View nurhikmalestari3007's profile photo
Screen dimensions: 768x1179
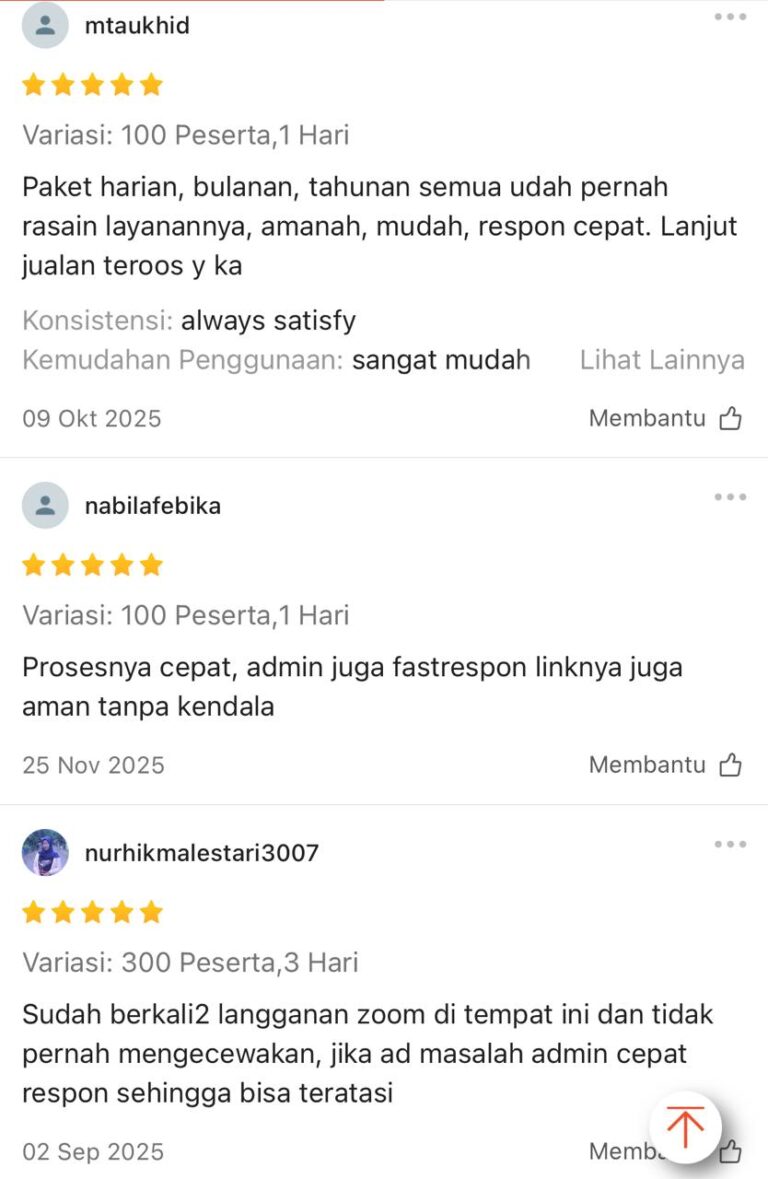coord(45,853)
